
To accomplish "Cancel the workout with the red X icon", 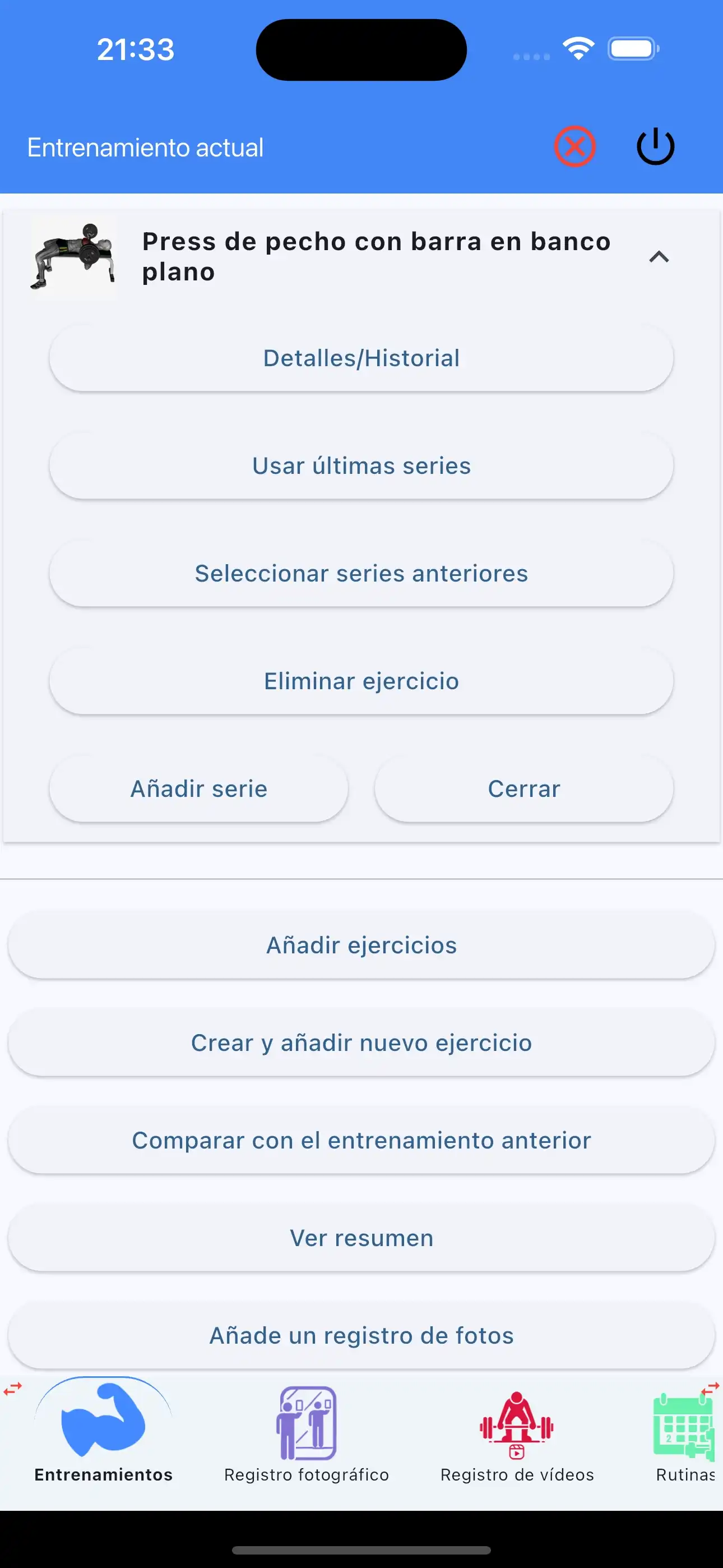I will (574, 145).
